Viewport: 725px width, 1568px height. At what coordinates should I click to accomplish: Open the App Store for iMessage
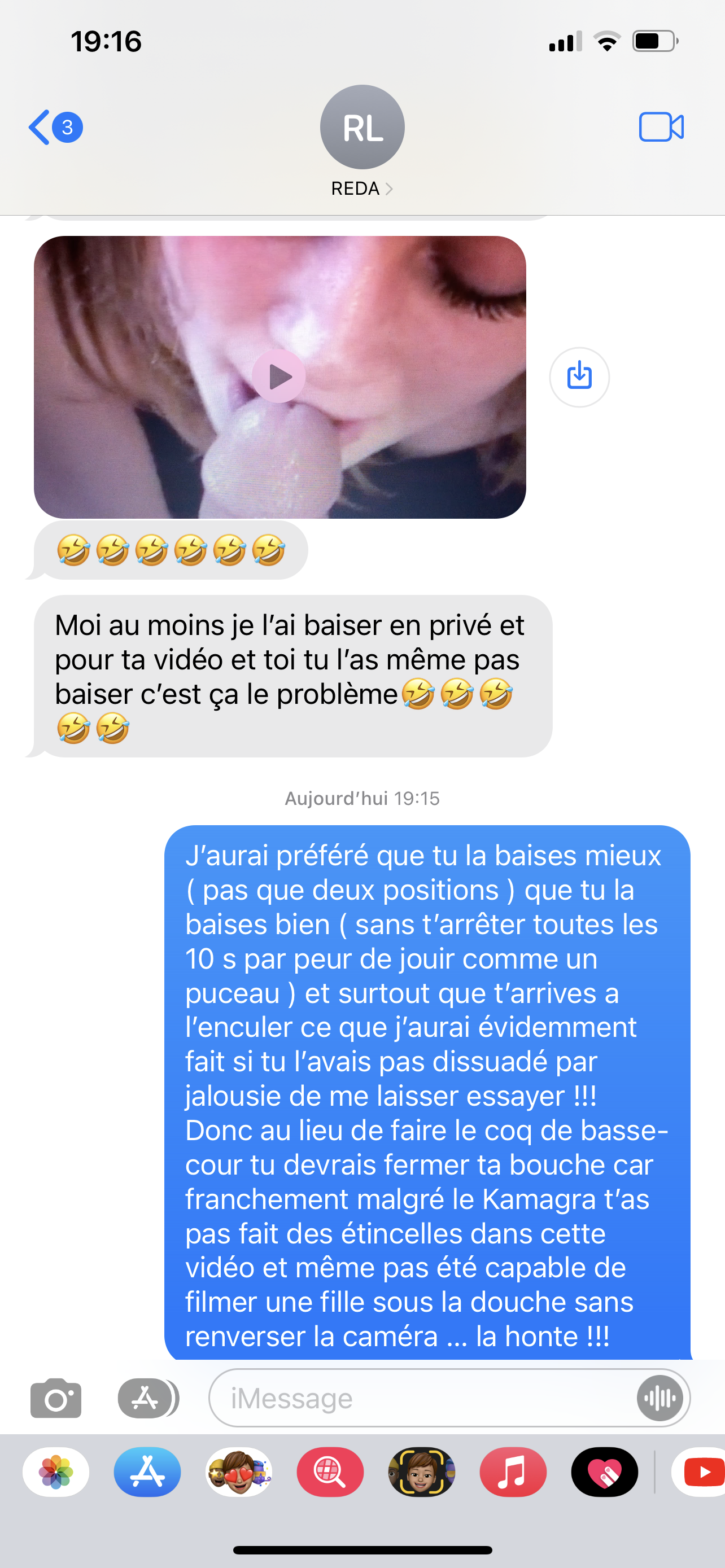point(147,1473)
